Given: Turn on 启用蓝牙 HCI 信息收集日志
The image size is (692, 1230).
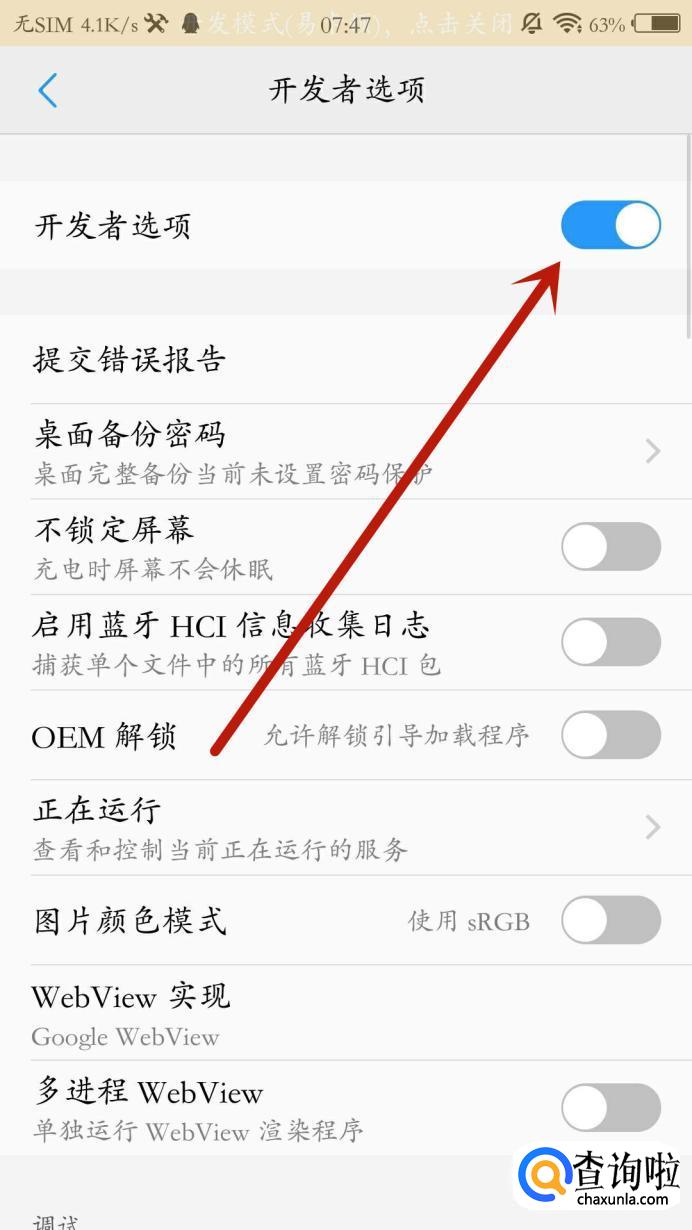Looking at the screenshot, I should click(x=610, y=641).
